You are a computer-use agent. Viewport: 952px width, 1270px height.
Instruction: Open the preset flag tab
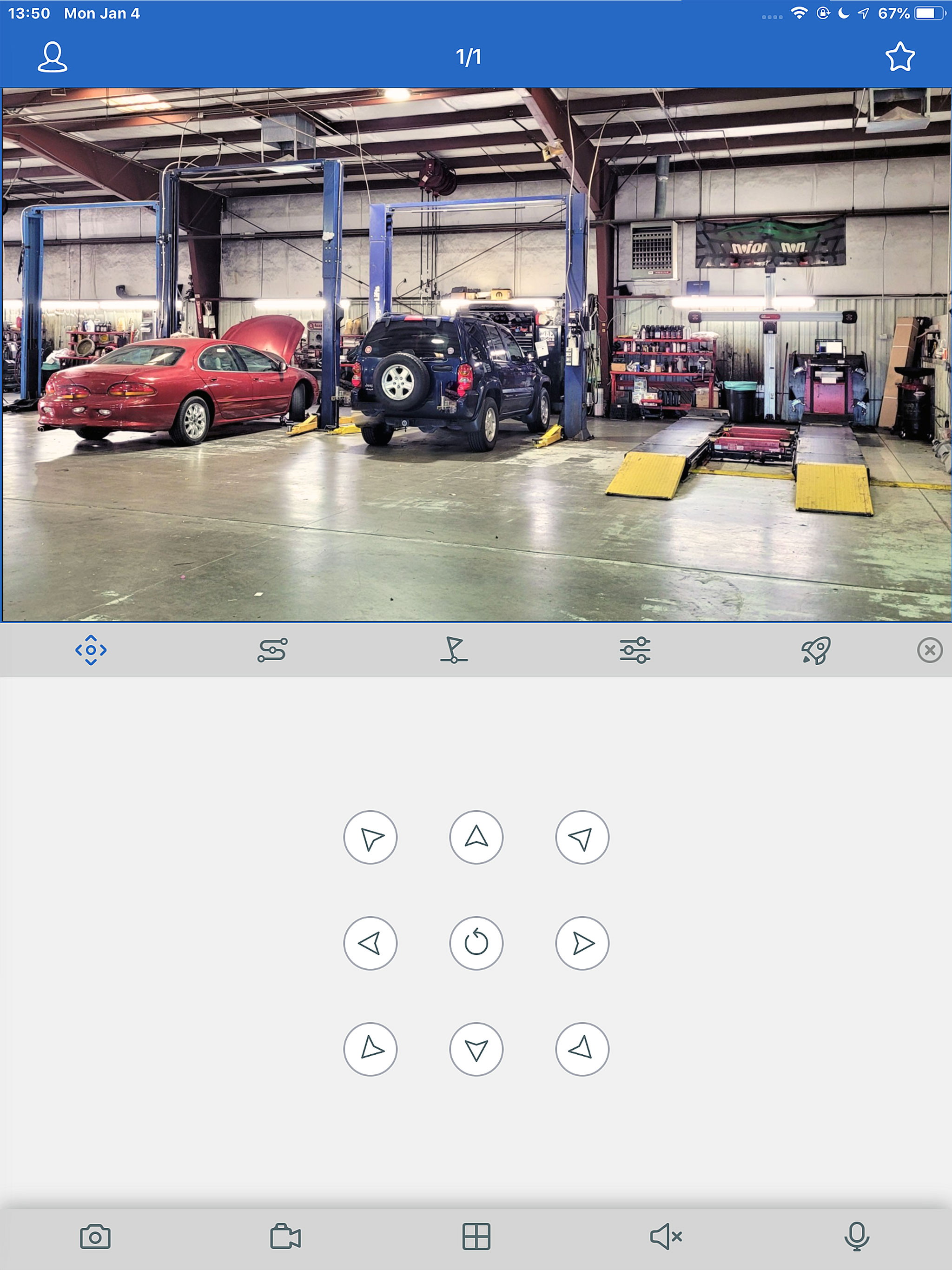point(454,650)
